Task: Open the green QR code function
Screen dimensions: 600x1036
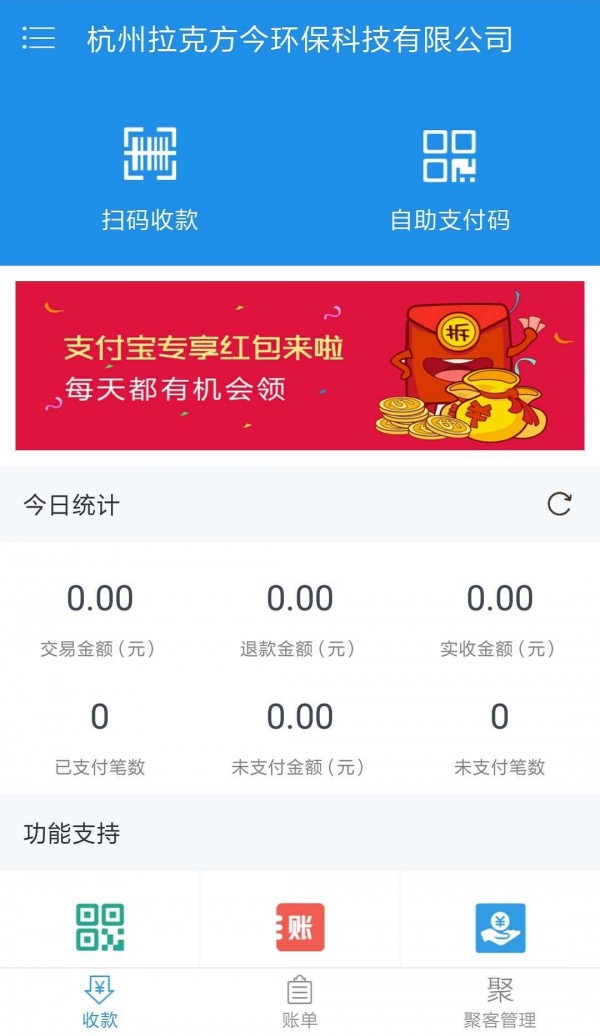Action: (100, 928)
